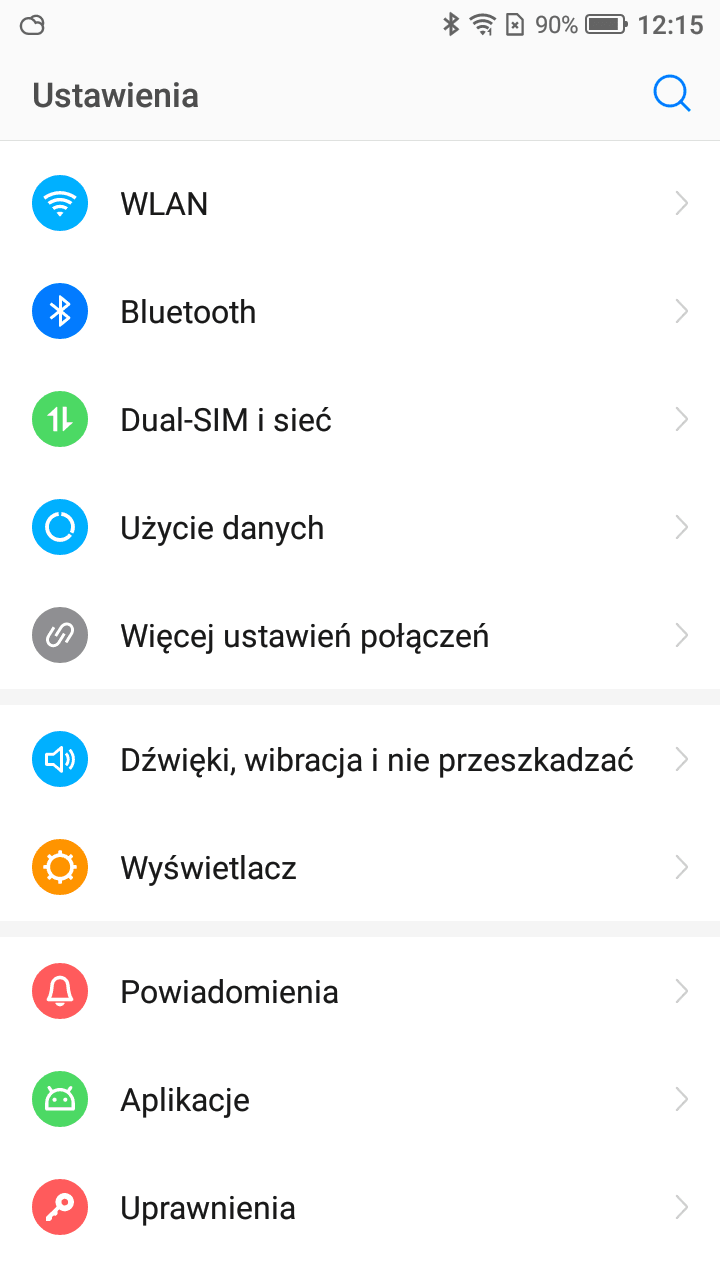Screen dimensions: 720x1280
Task: Select the Wyświetlacz row
Action: click(360, 868)
